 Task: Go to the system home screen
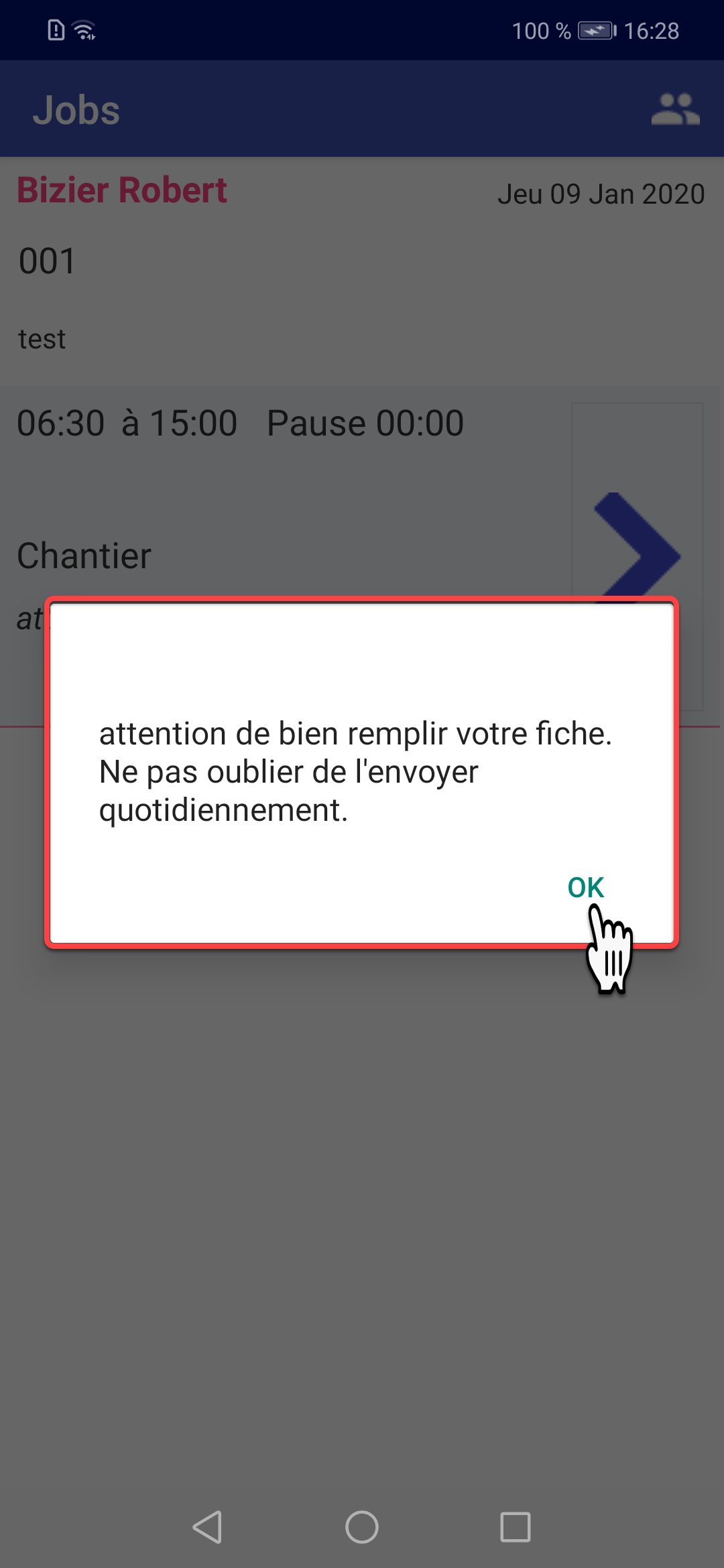point(362,1526)
